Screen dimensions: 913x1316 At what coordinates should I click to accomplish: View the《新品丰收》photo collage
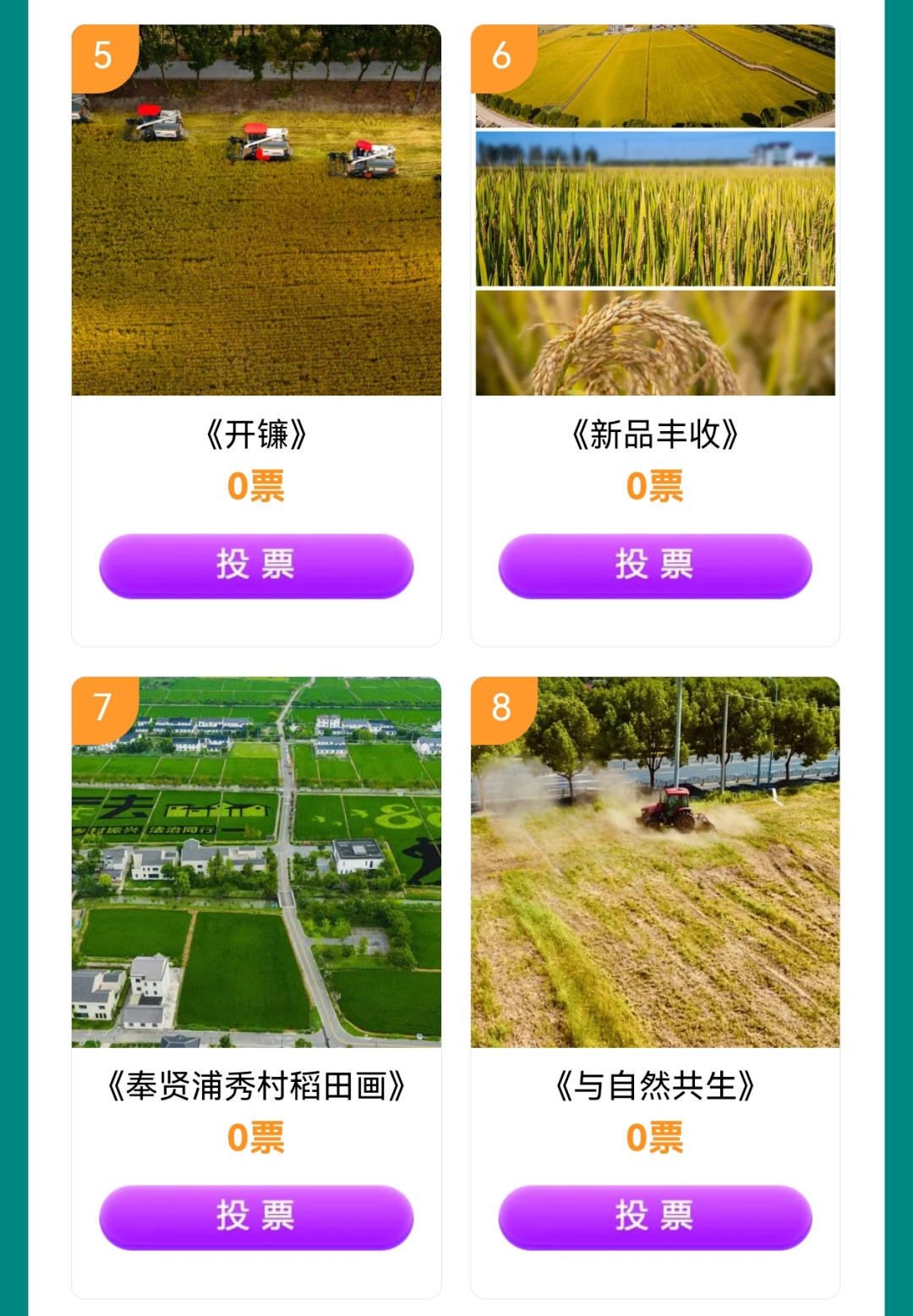(x=655, y=211)
